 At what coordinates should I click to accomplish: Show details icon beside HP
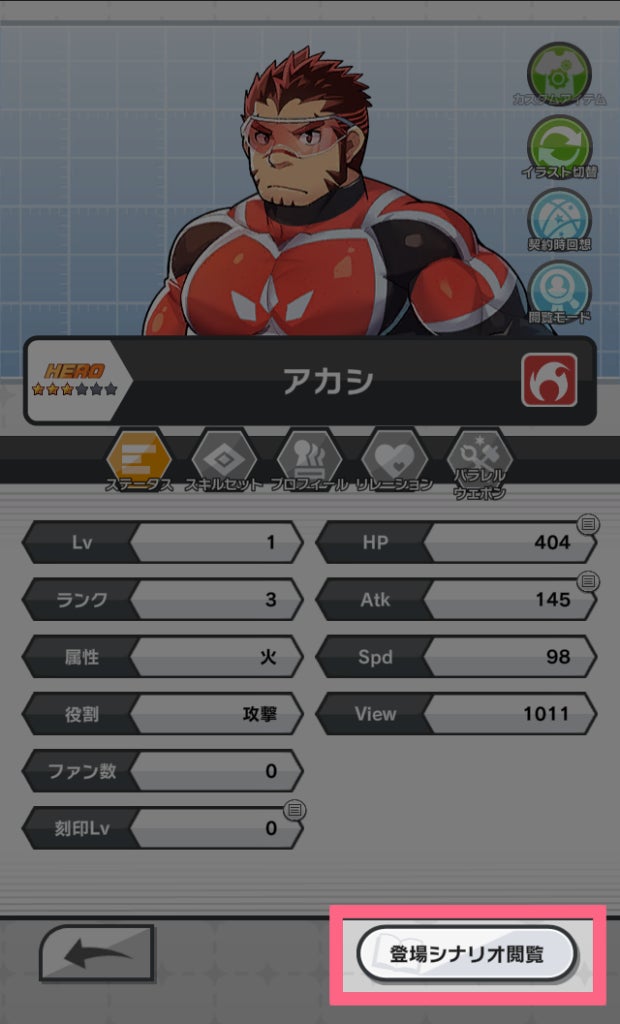589,523
